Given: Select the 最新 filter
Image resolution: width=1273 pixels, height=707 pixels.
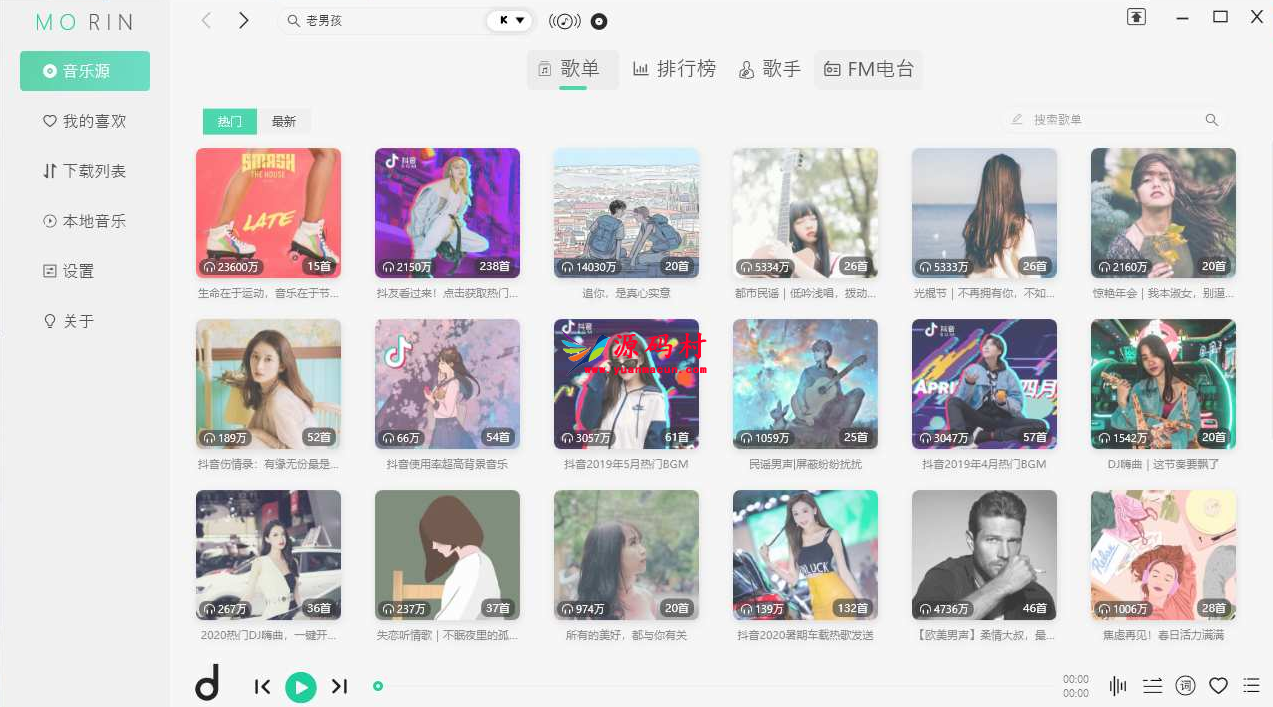Looking at the screenshot, I should click(x=284, y=121).
